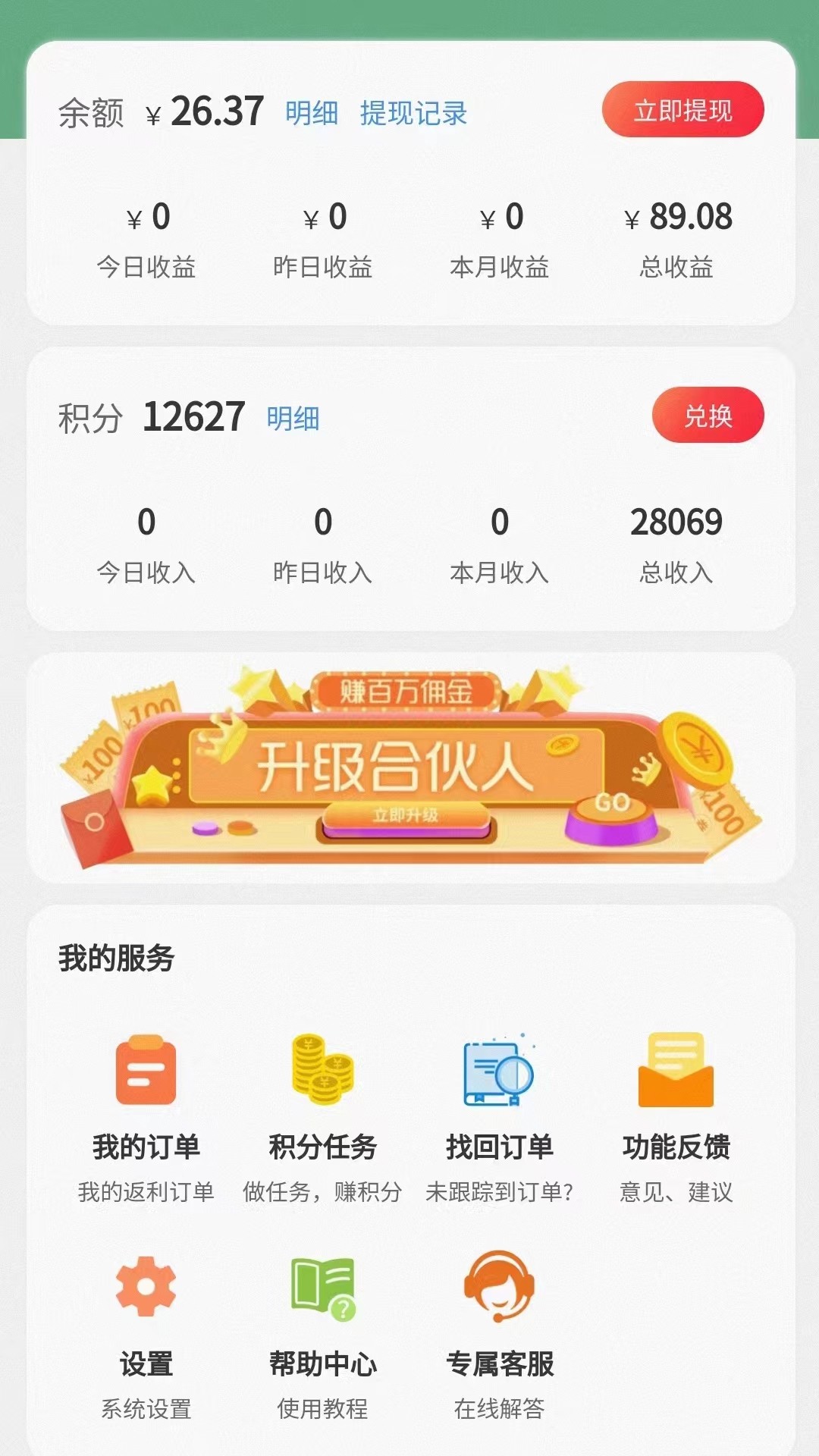Open balance 明细 details link
Screen dimensions: 819x1456
pos(312,113)
